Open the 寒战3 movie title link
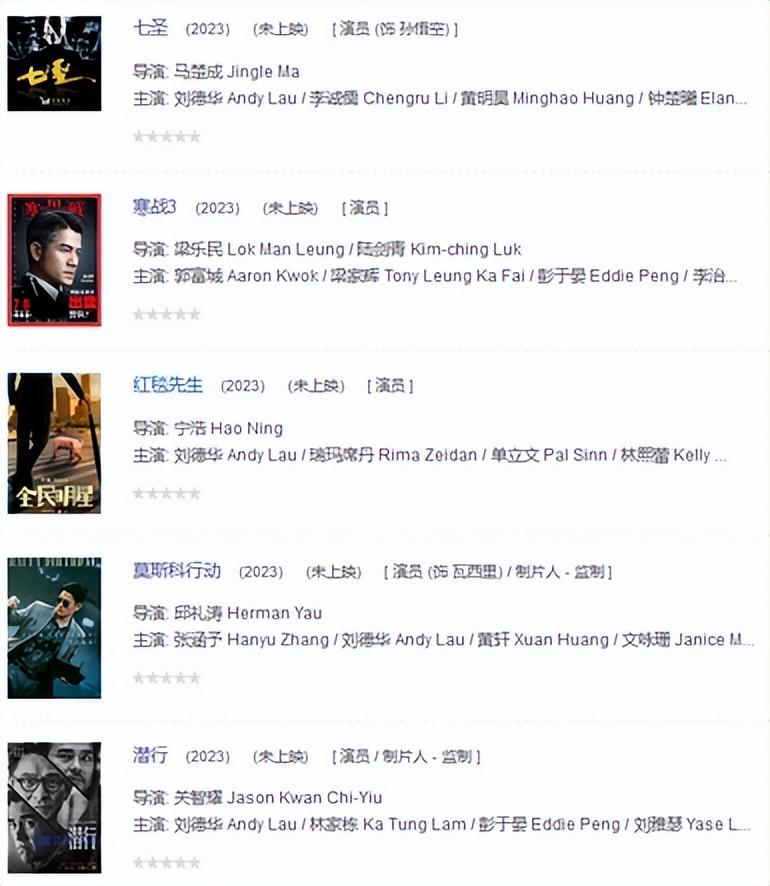The image size is (770, 886). 154,207
